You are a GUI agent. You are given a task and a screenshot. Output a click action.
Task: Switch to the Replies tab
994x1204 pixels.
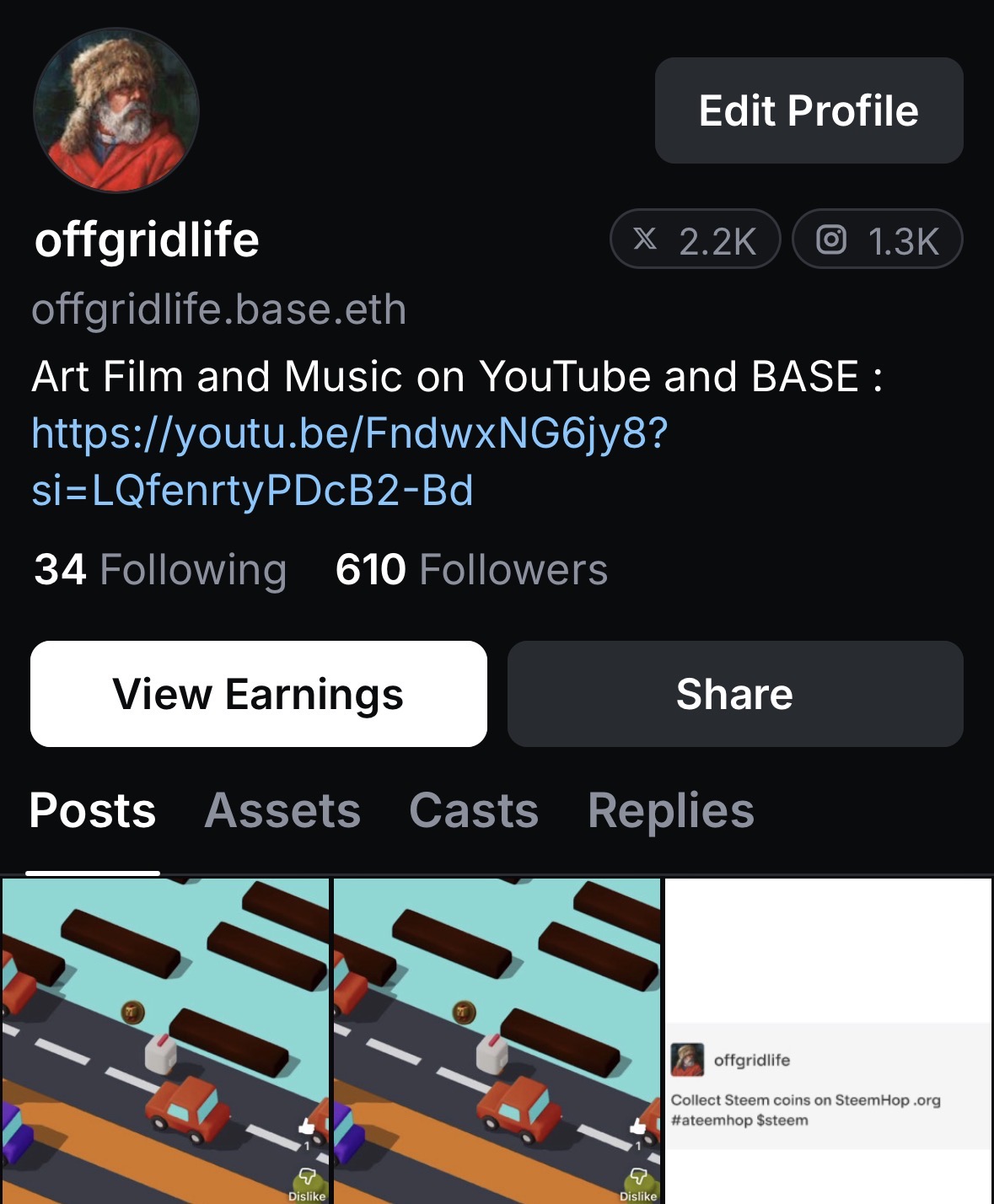(670, 811)
